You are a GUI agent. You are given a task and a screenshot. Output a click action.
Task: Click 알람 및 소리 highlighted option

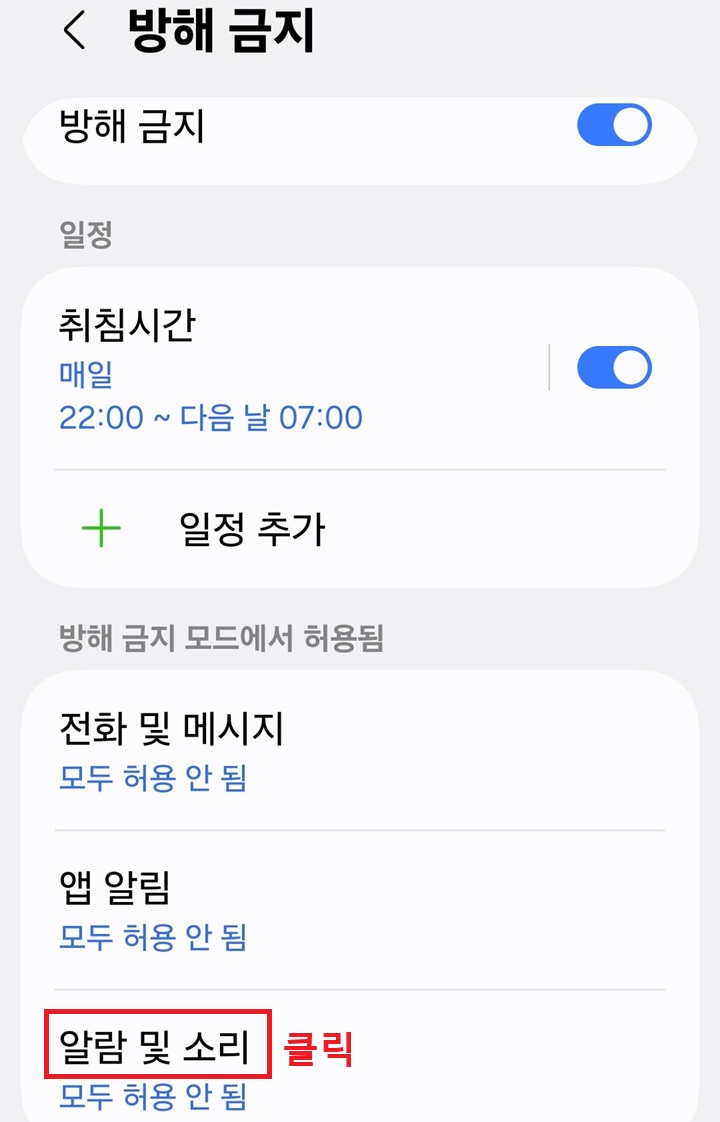point(155,1047)
